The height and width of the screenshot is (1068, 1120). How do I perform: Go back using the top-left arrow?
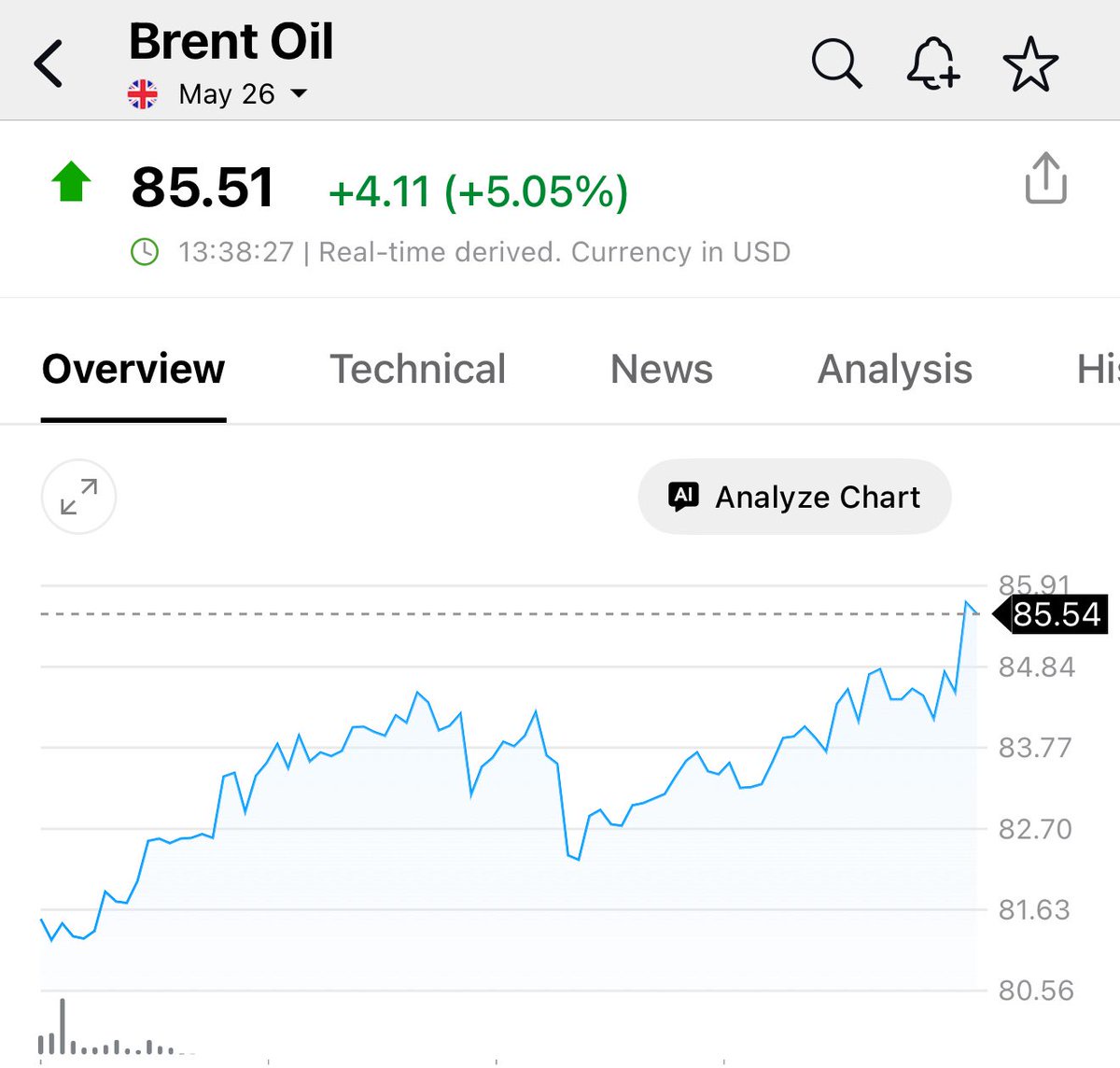tap(49, 64)
